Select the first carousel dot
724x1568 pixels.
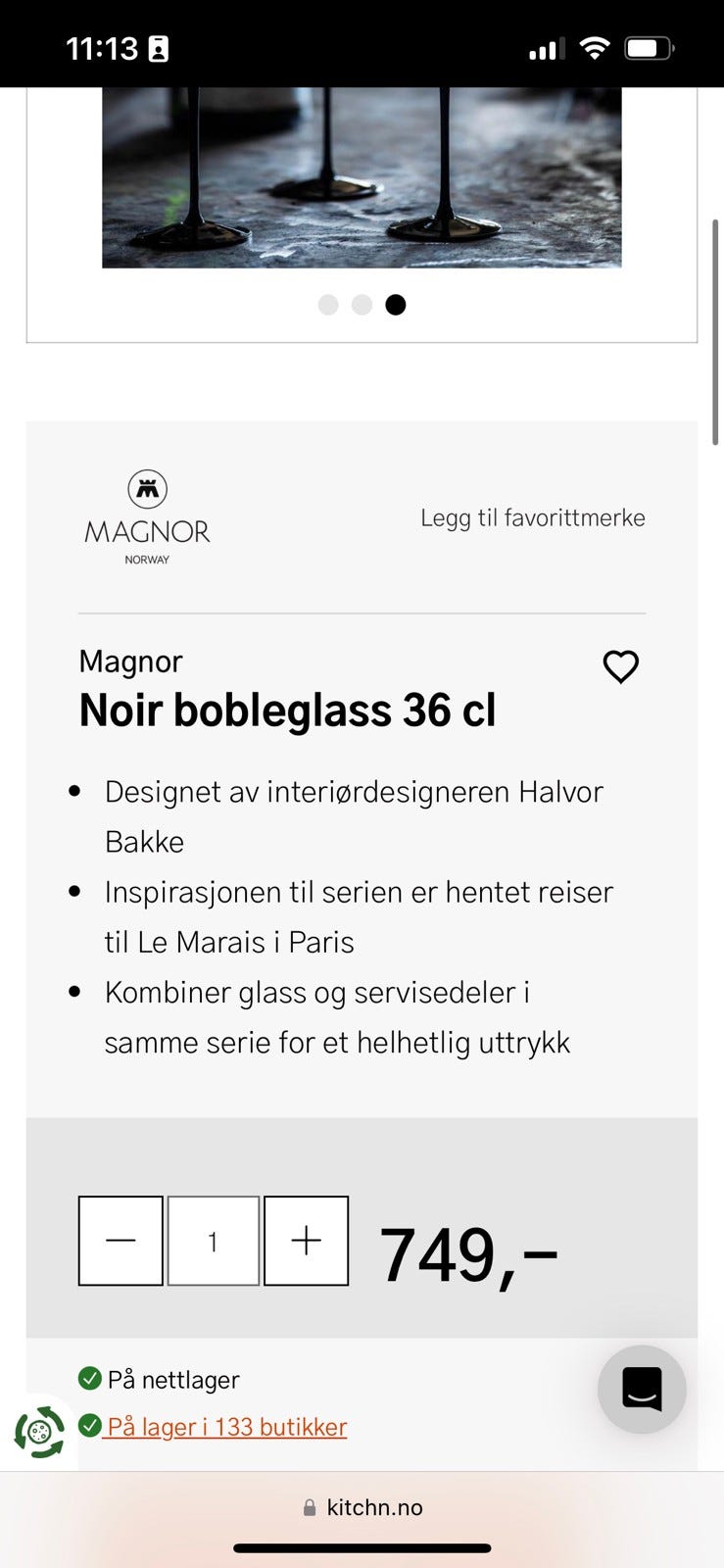(328, 305)
